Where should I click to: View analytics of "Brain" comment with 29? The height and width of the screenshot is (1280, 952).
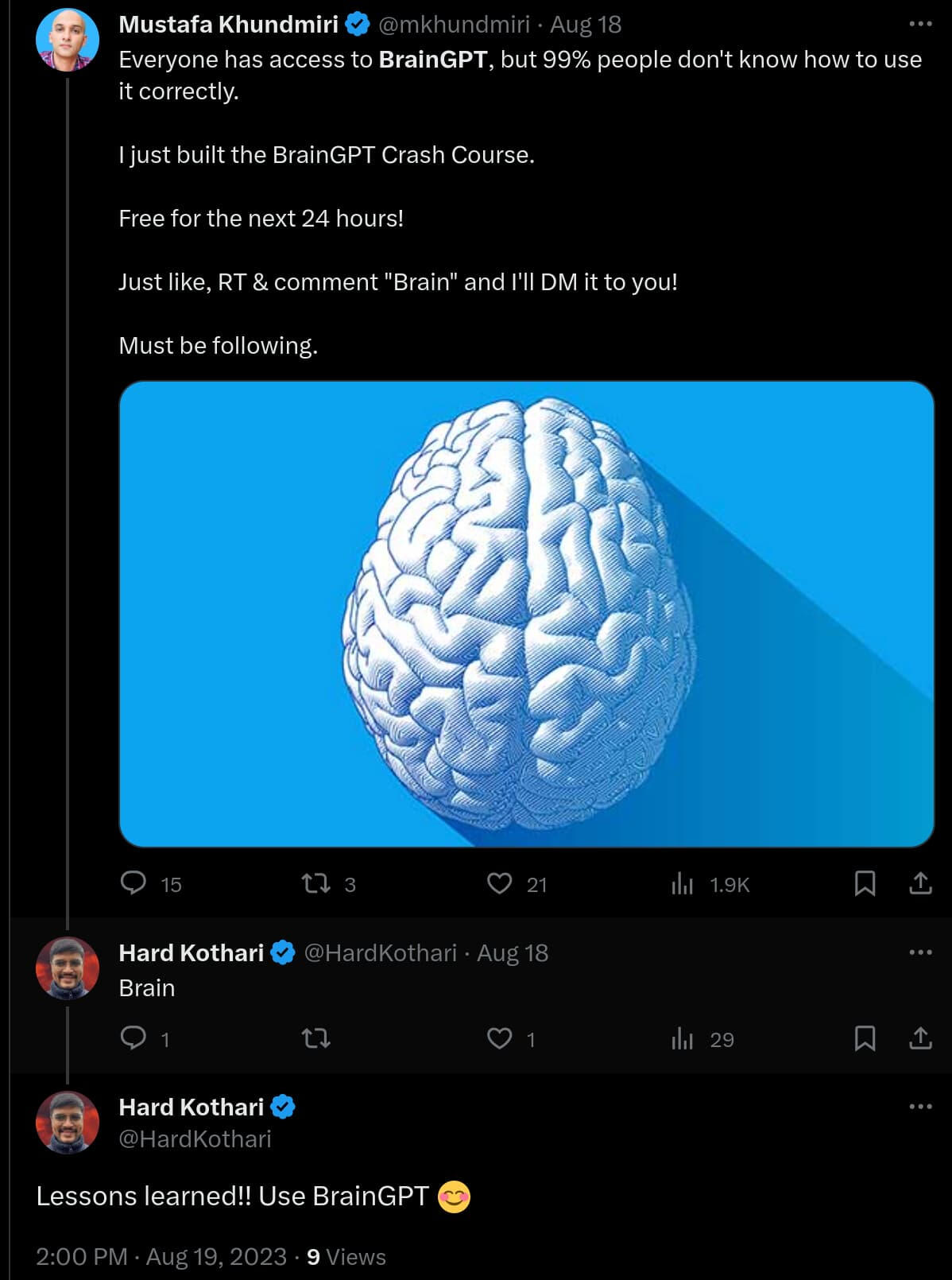click(x=683, y=1038)
